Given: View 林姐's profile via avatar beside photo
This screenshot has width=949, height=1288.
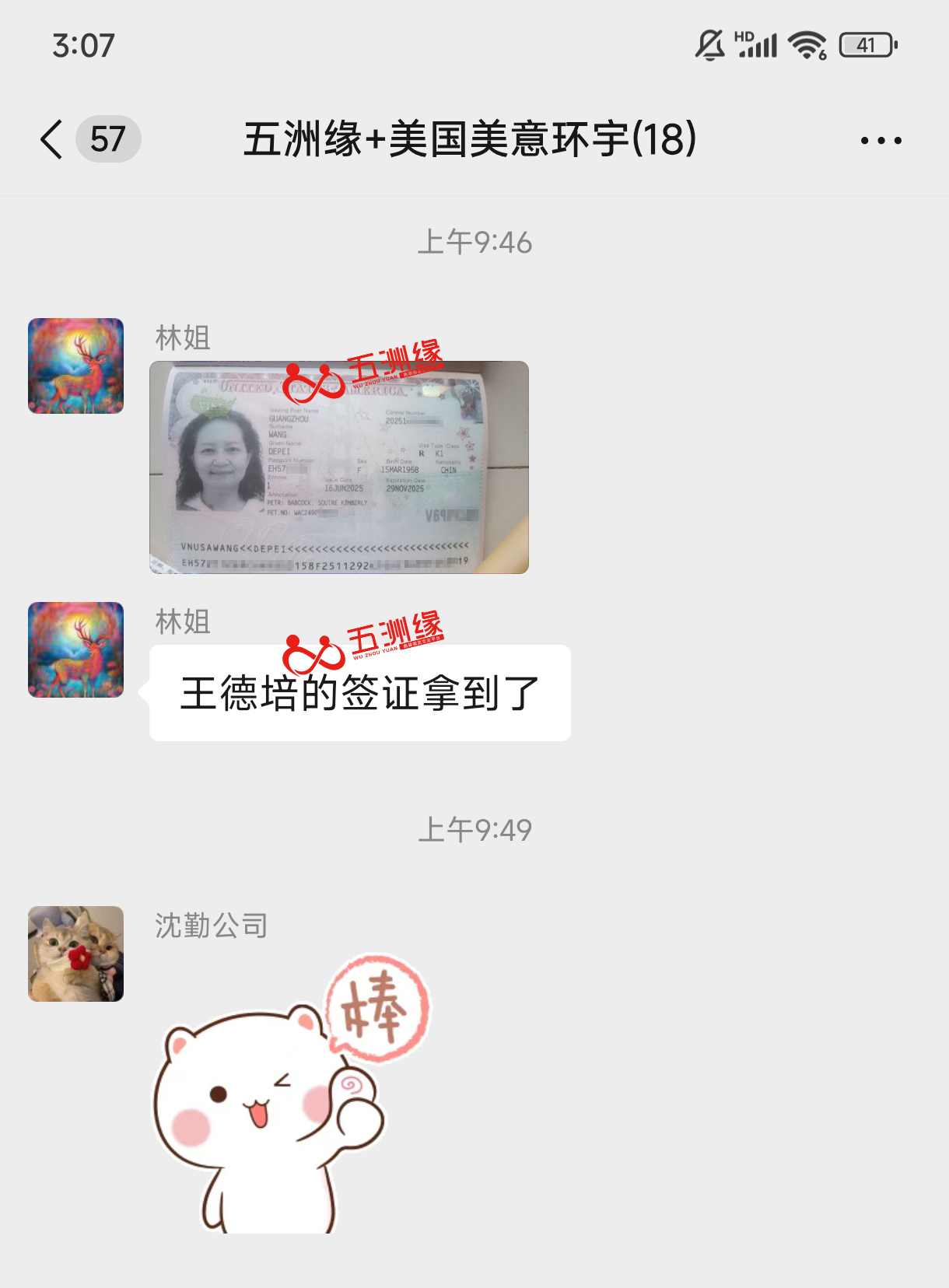Looking at the screenshot, I should pos(76,366).
